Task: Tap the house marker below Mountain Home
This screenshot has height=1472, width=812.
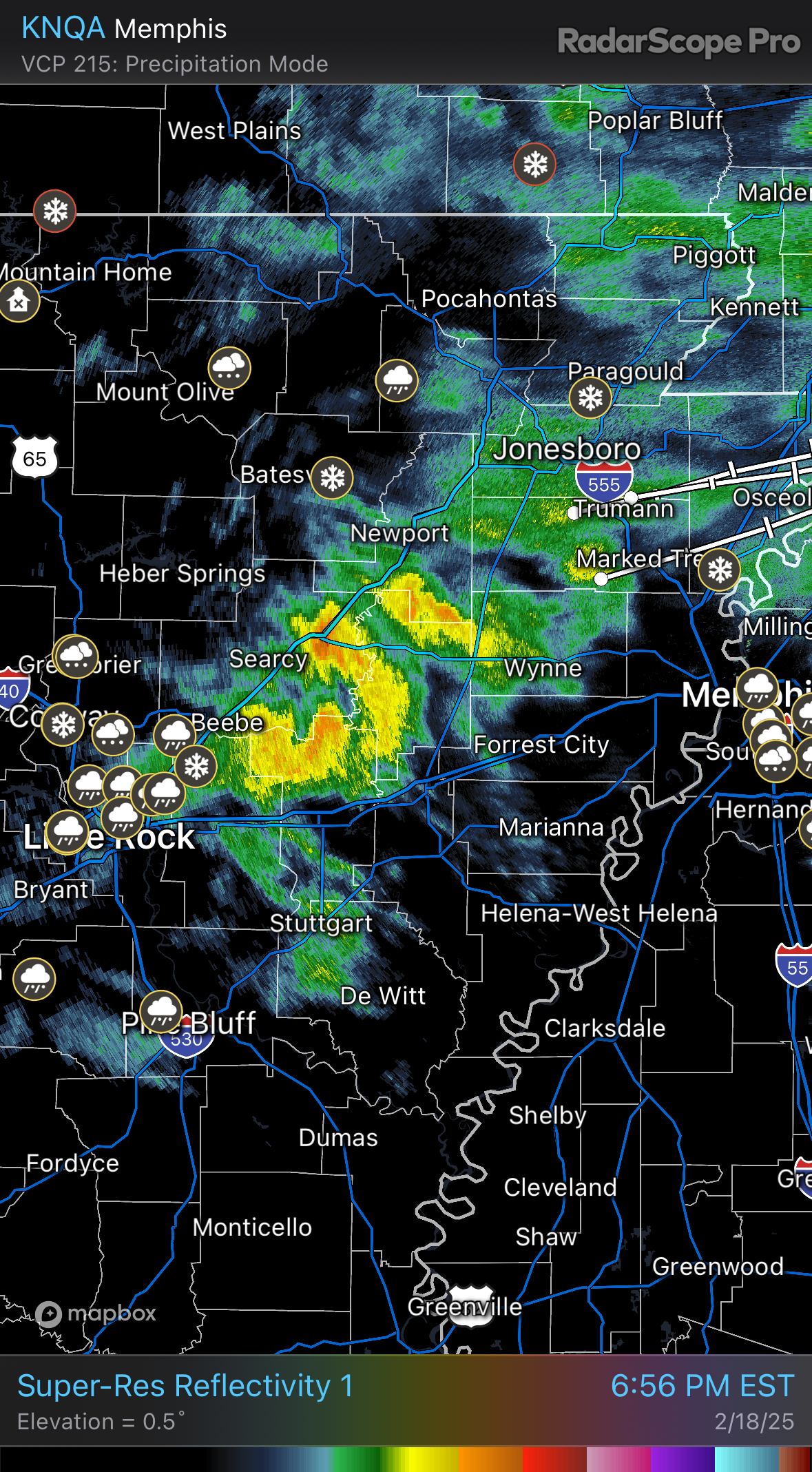Action: (19, 300)
